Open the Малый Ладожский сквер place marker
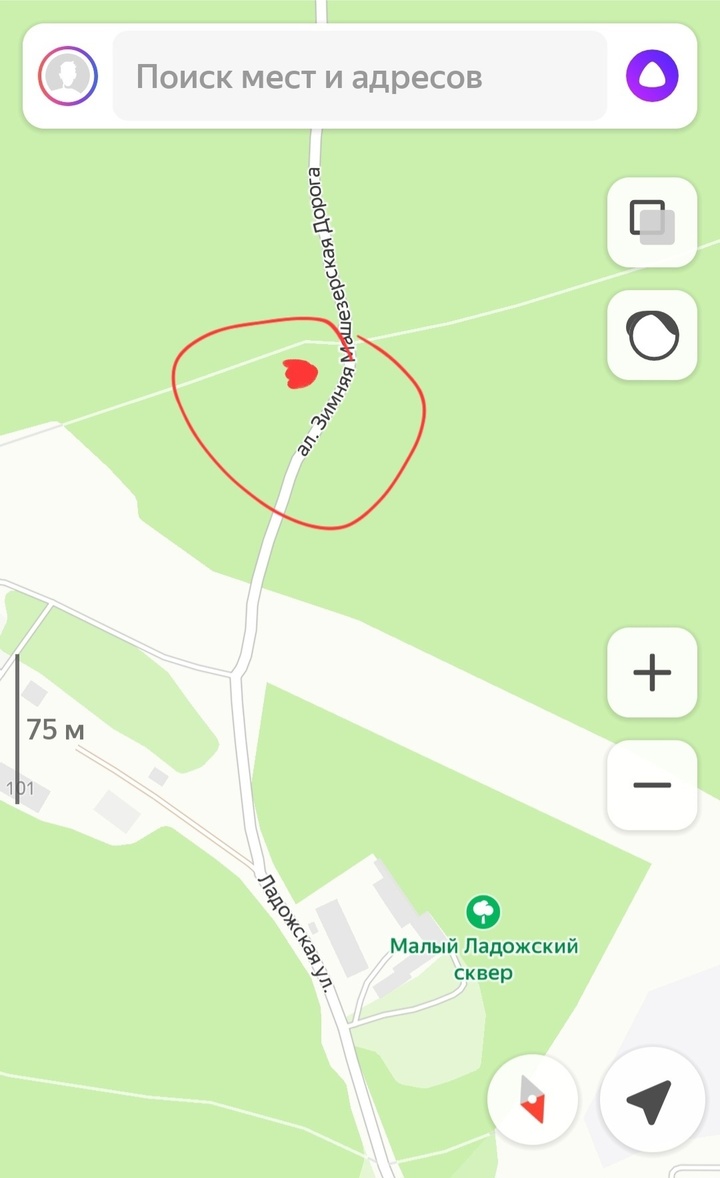The width and height of the screenshot is (720, 1178). 484,911
